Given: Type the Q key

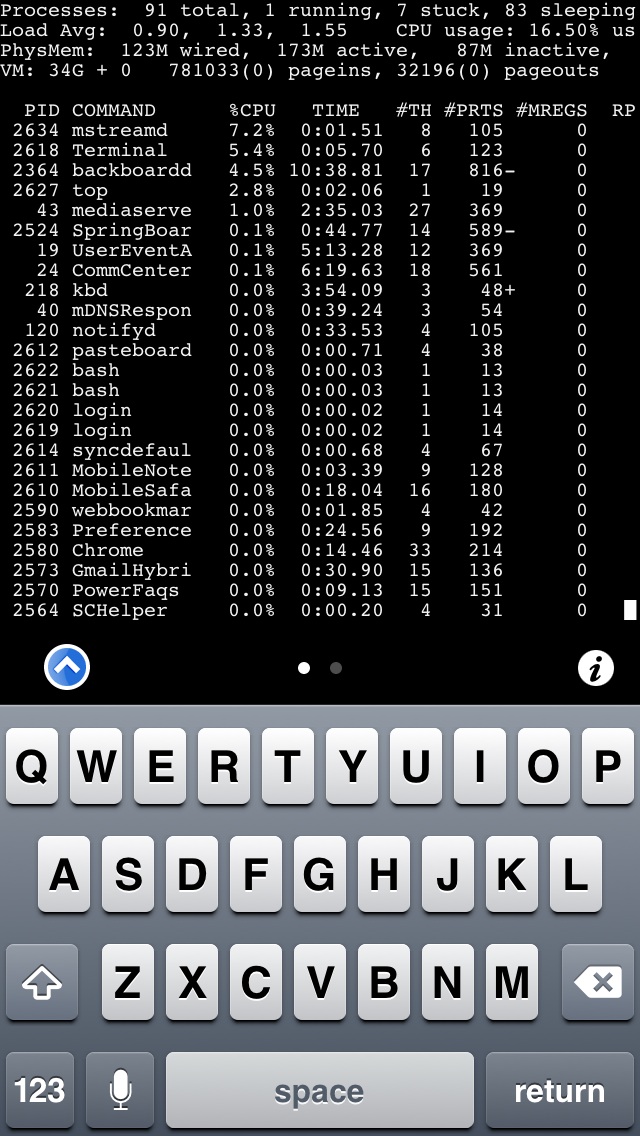Looking at the screenshot, I should pyautogui.click(x=32, y=766).
